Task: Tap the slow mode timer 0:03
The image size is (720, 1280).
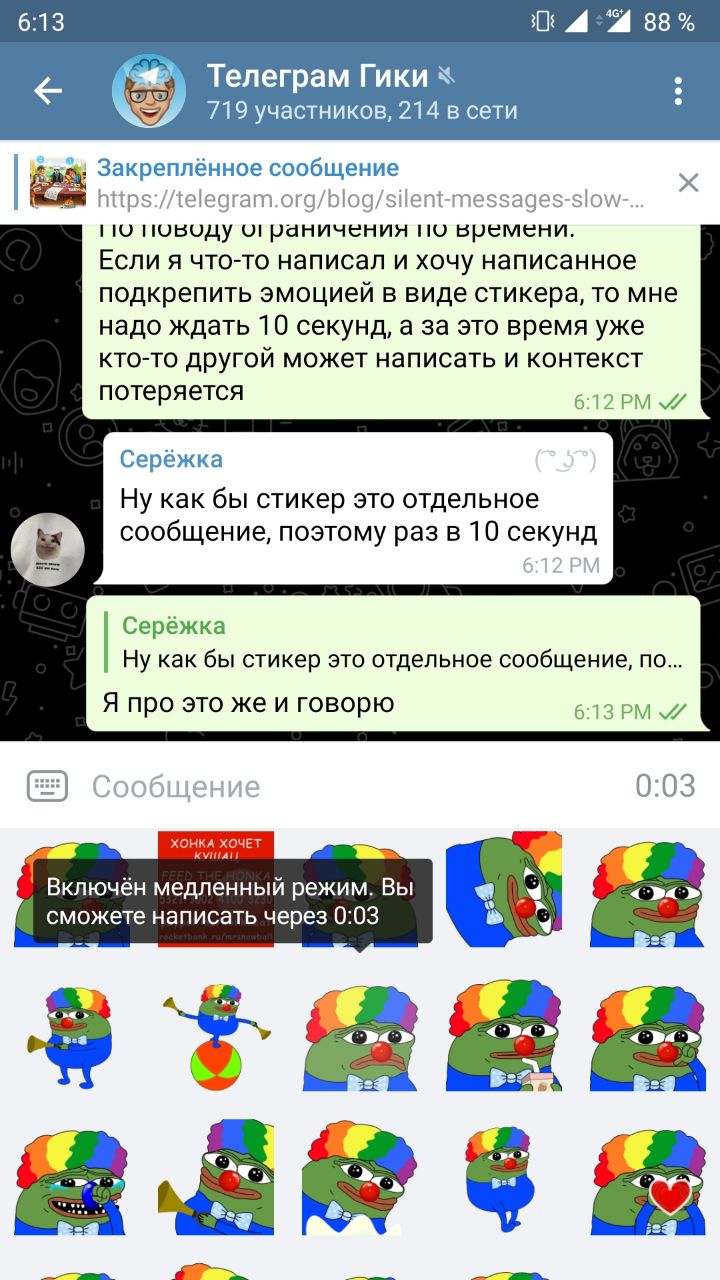Action: point(665,786)
